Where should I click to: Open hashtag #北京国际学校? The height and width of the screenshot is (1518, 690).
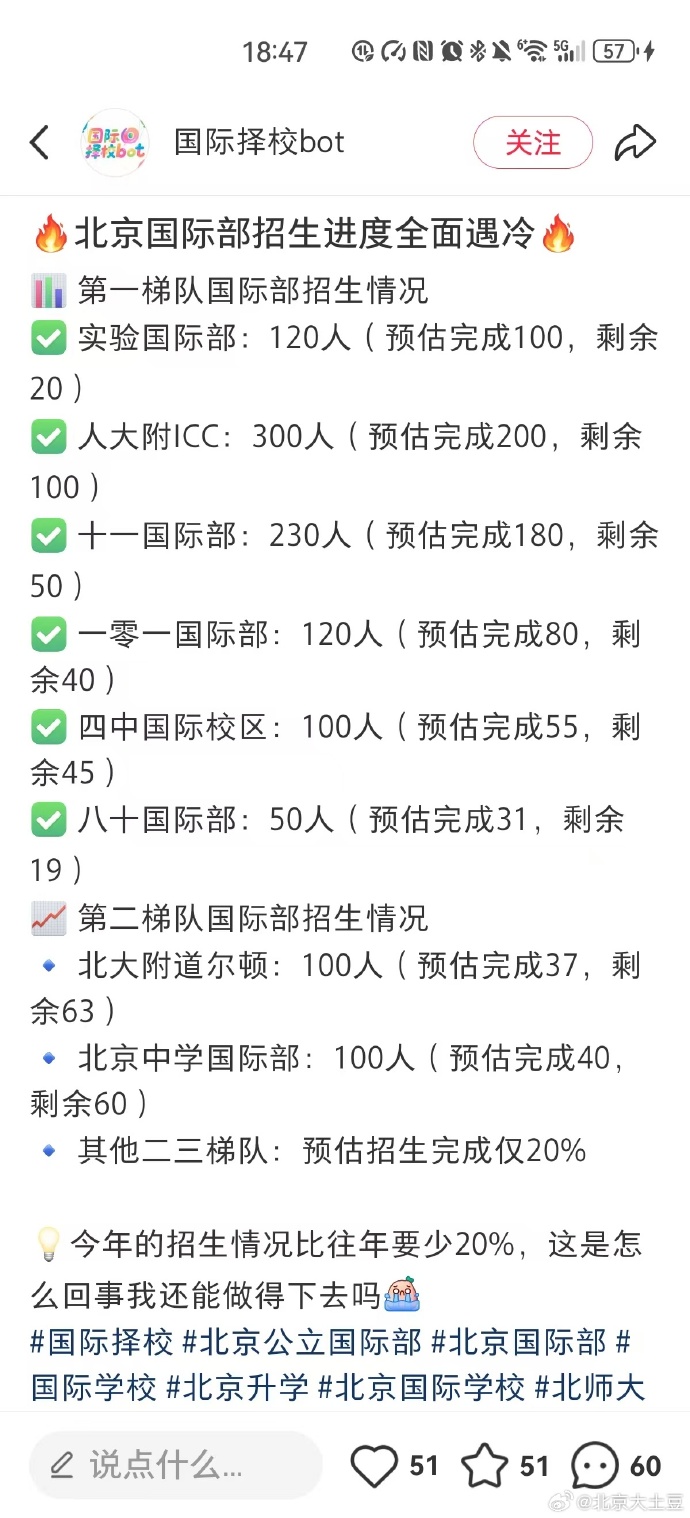pyautogui.click(x=421, y=1388)
